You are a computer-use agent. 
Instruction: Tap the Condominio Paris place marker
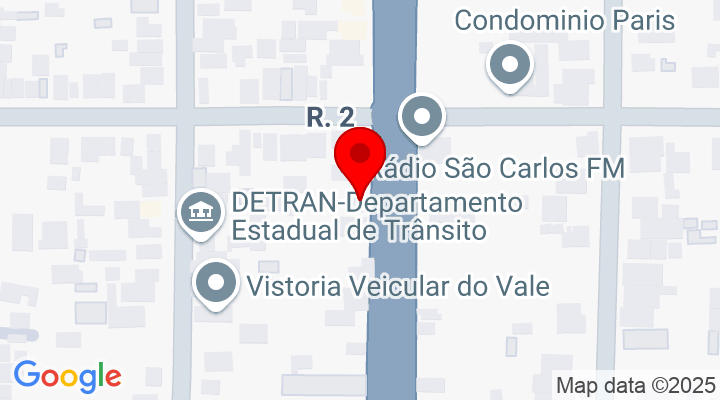point(510,68)
